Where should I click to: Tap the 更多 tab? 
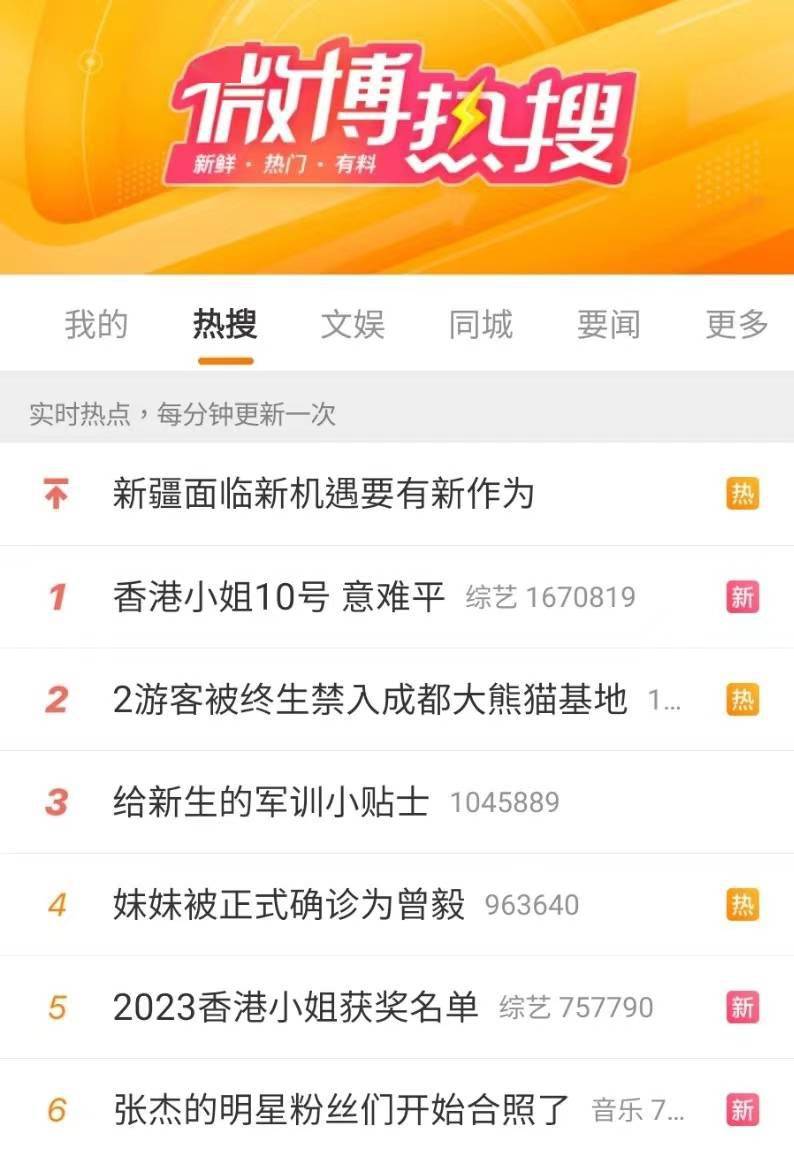pos(737,325)
